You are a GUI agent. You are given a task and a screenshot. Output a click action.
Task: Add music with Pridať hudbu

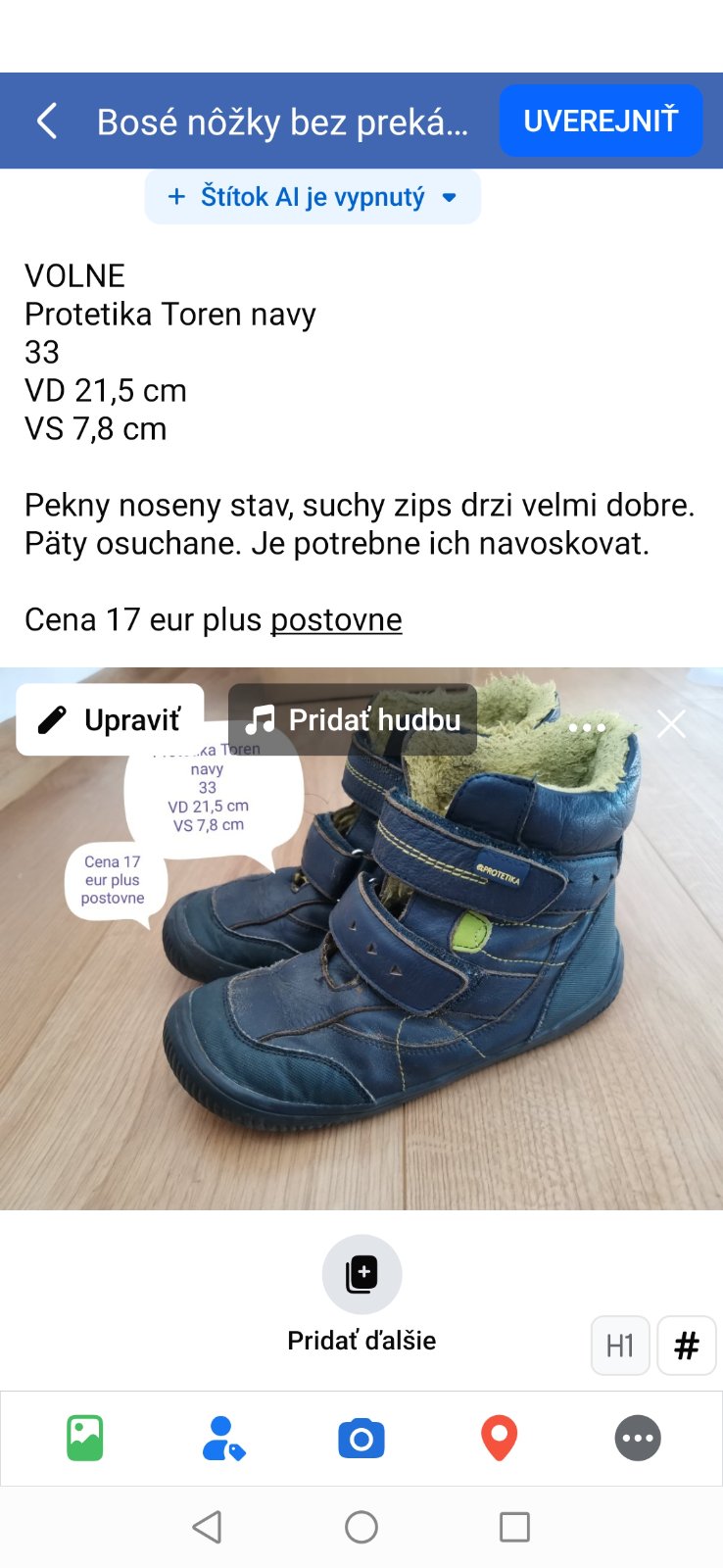tap(353, 720)
